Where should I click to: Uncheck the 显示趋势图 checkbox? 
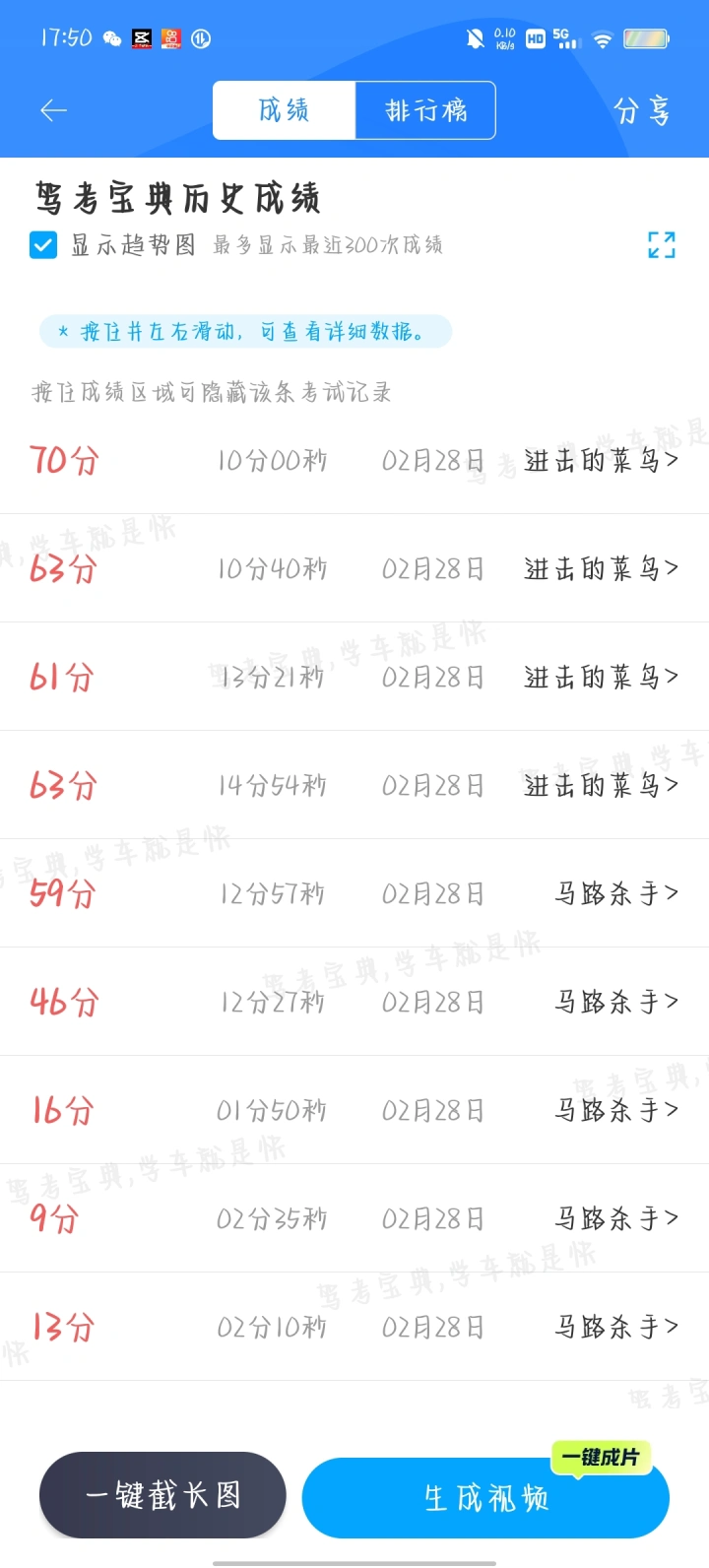pos(43,244)
